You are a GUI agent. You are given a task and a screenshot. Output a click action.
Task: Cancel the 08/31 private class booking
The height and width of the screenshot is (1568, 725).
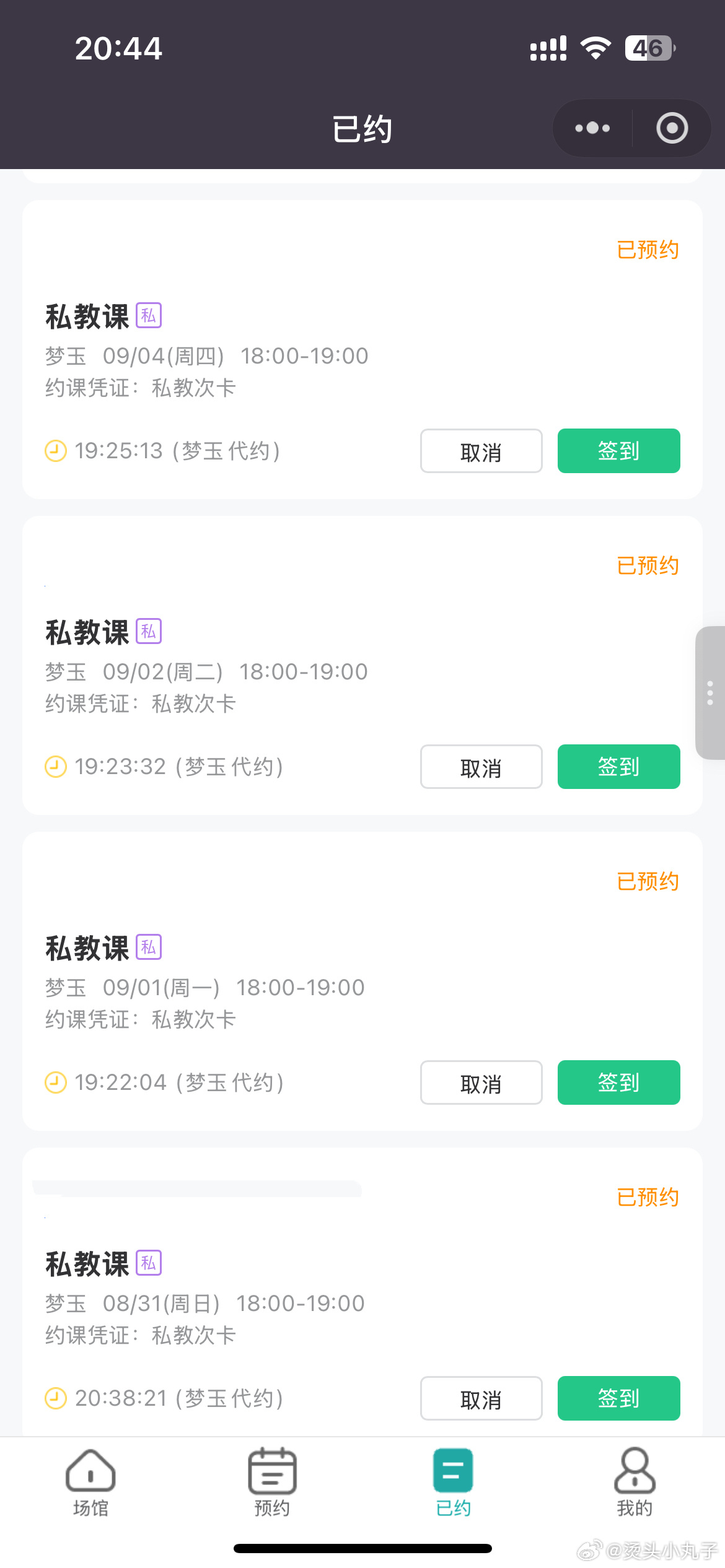pyautogui.click(x=481, y=1398)
